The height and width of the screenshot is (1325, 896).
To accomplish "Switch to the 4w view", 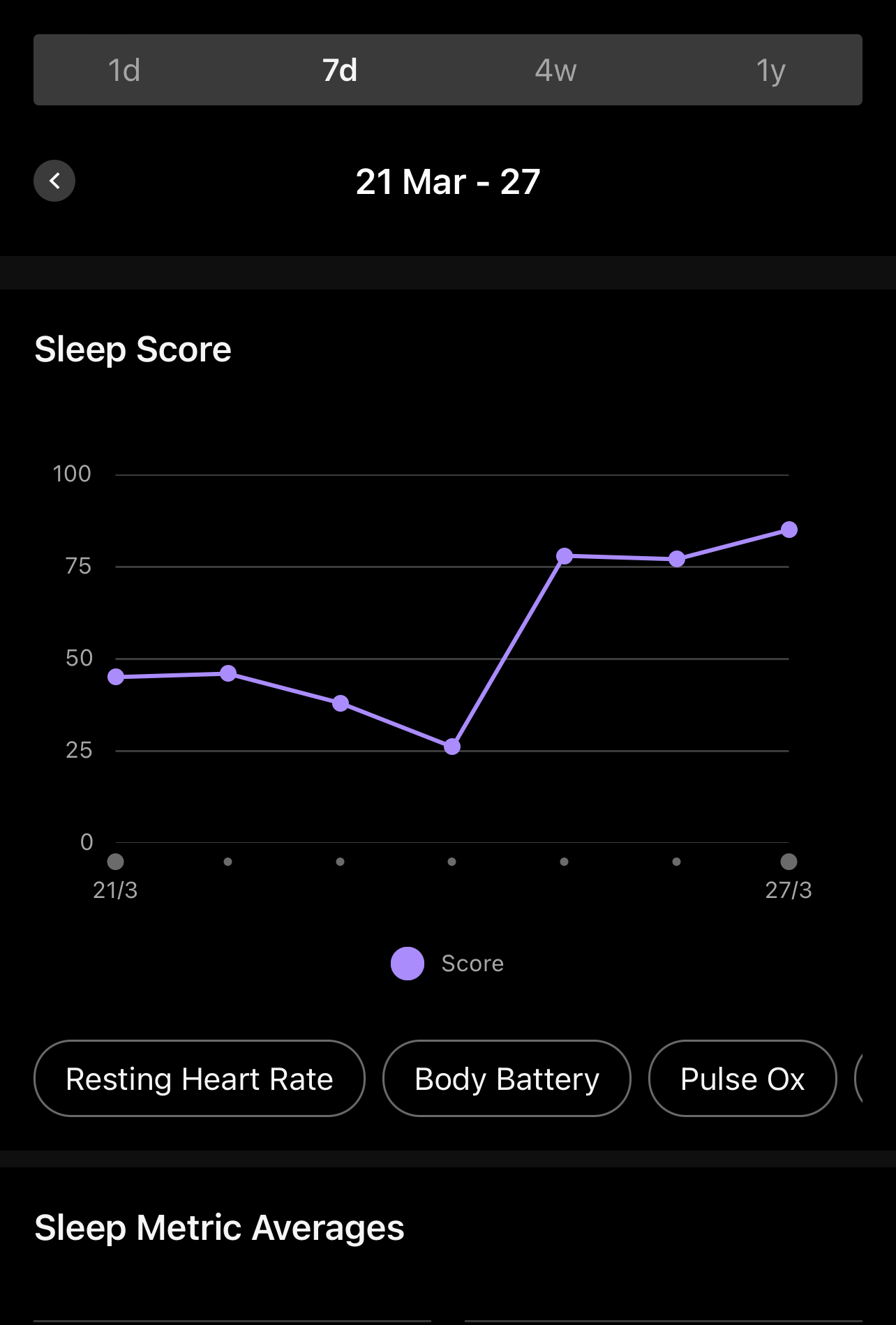I will click(555, 70).
